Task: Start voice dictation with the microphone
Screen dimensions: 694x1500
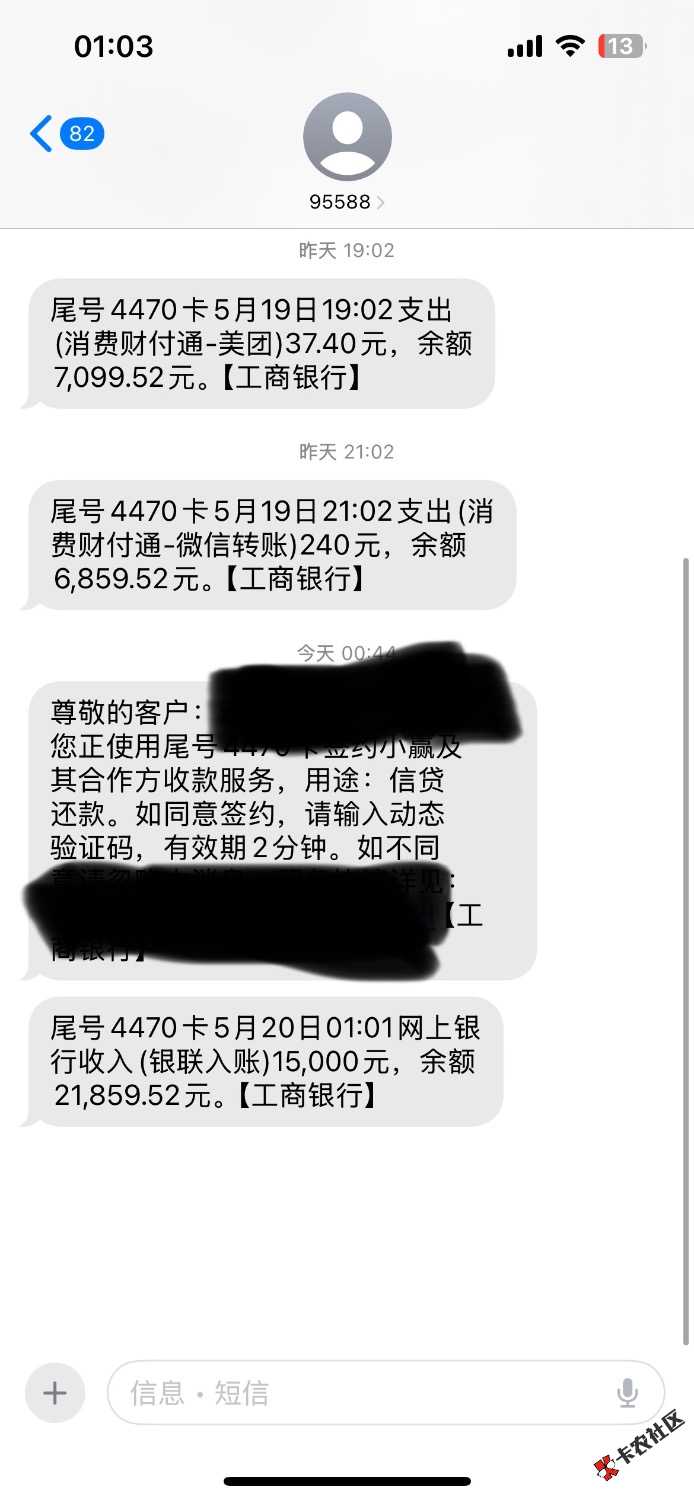Action: (627, 1392)
